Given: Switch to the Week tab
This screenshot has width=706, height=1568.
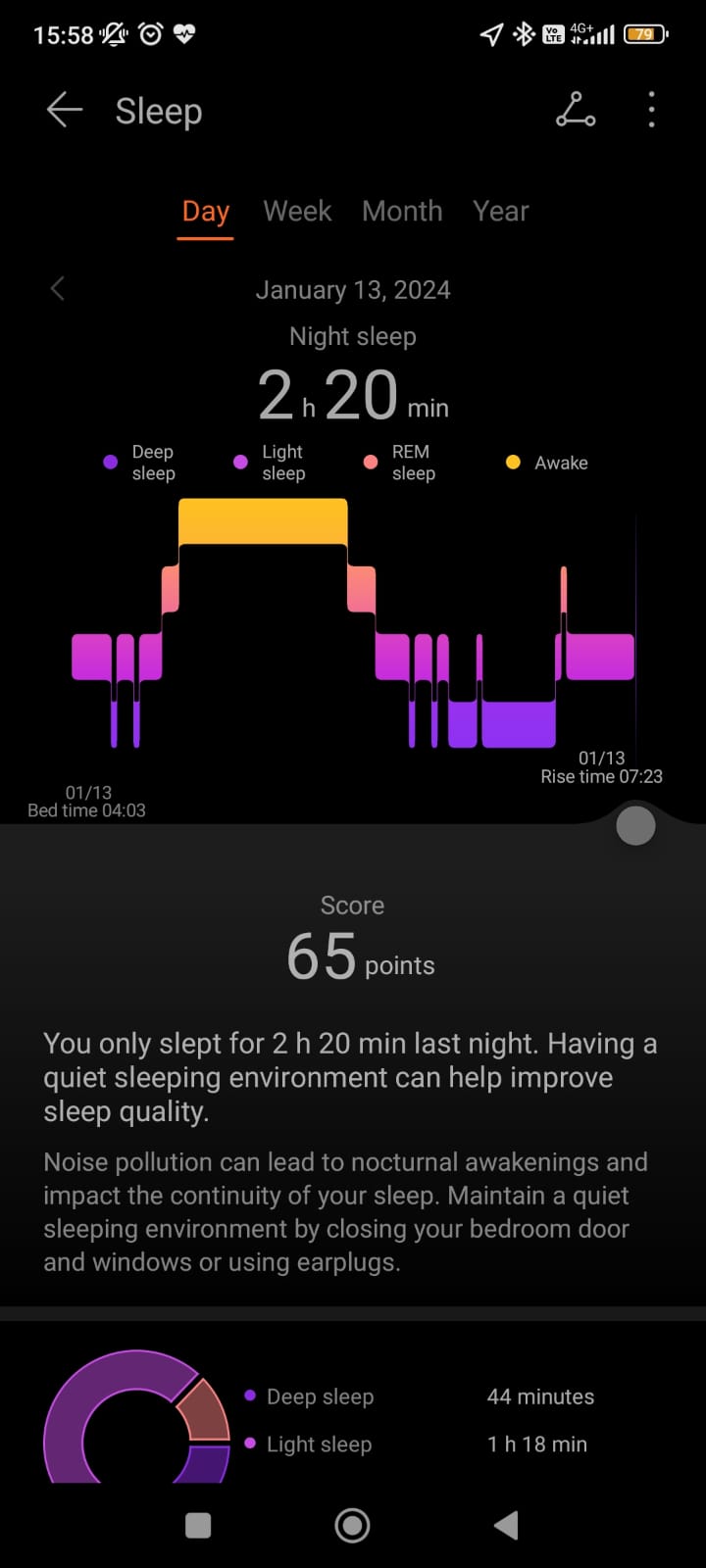Looking at the screenshot, I should tap(297, 212).
